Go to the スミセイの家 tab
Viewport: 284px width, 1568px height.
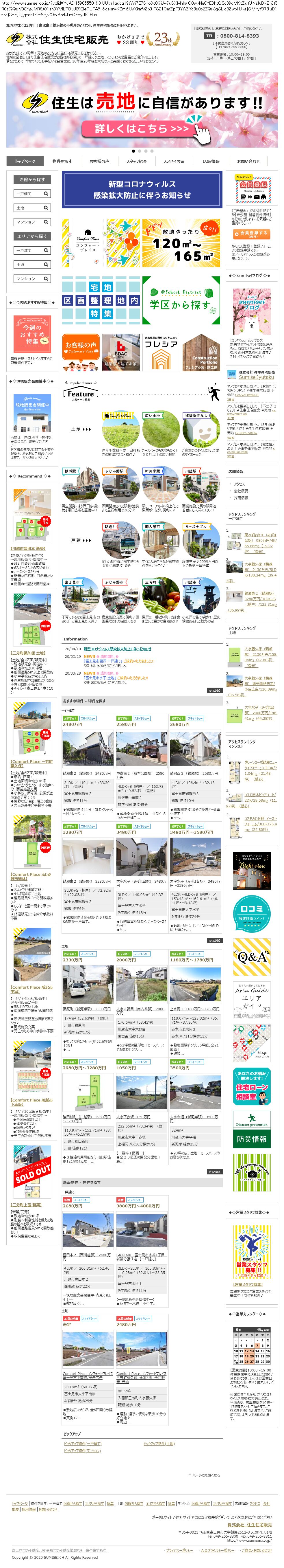point(173,161)
